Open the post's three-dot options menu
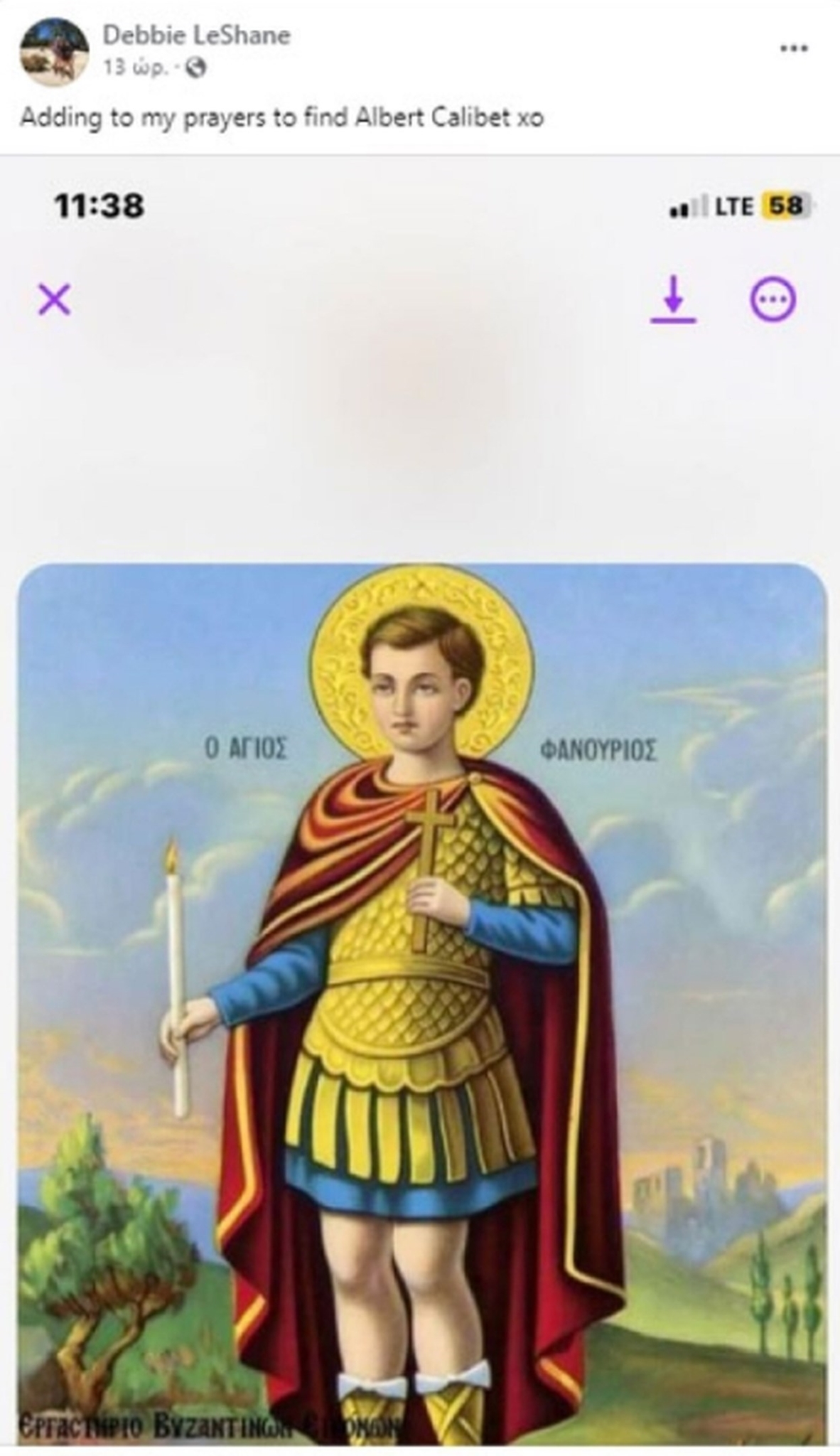The width and height of the screenshot is (840, 1456). (794, 48)
